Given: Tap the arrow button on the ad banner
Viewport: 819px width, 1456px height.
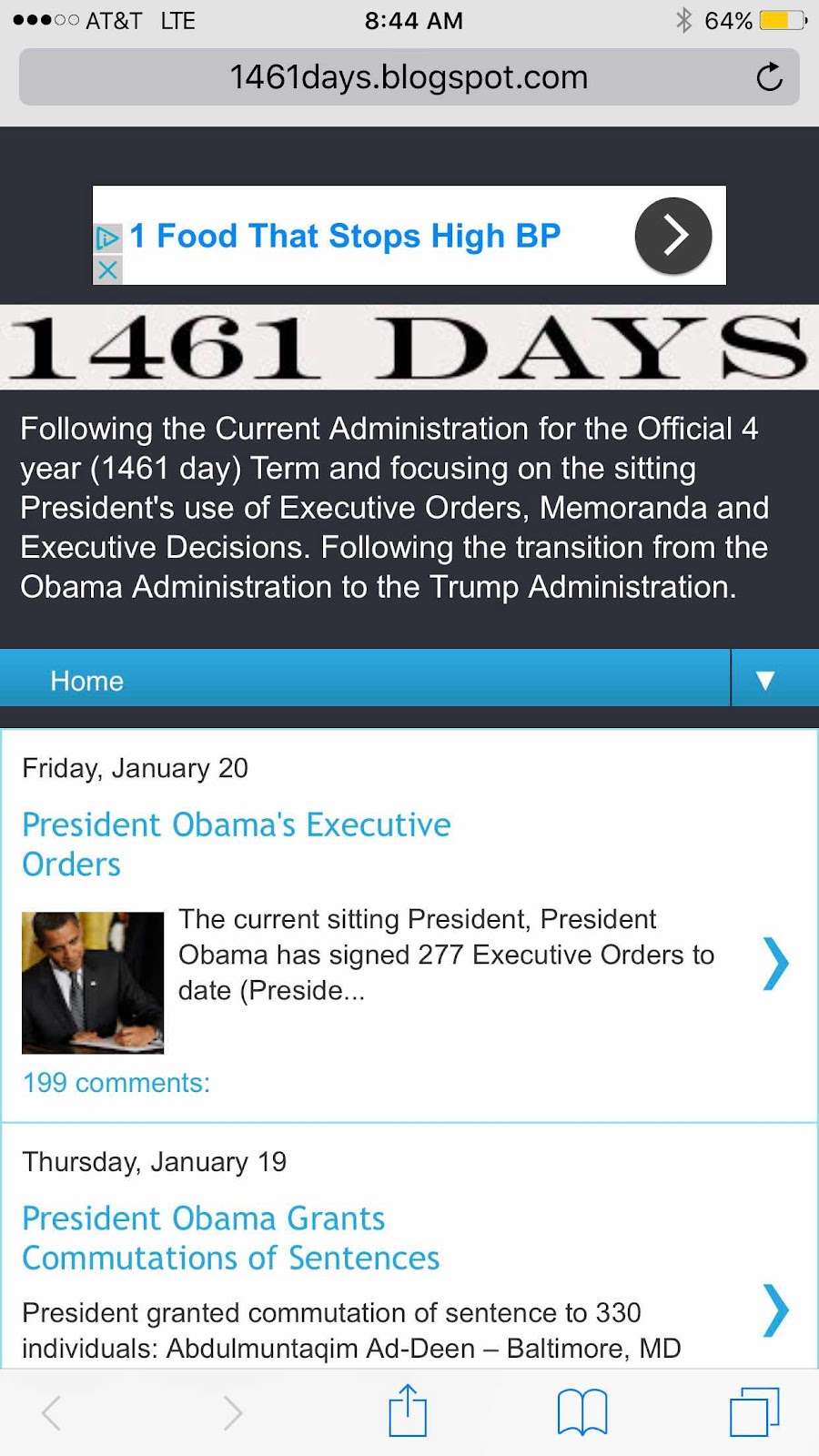Looking at the screenshot, I should [x=673, y=236].
